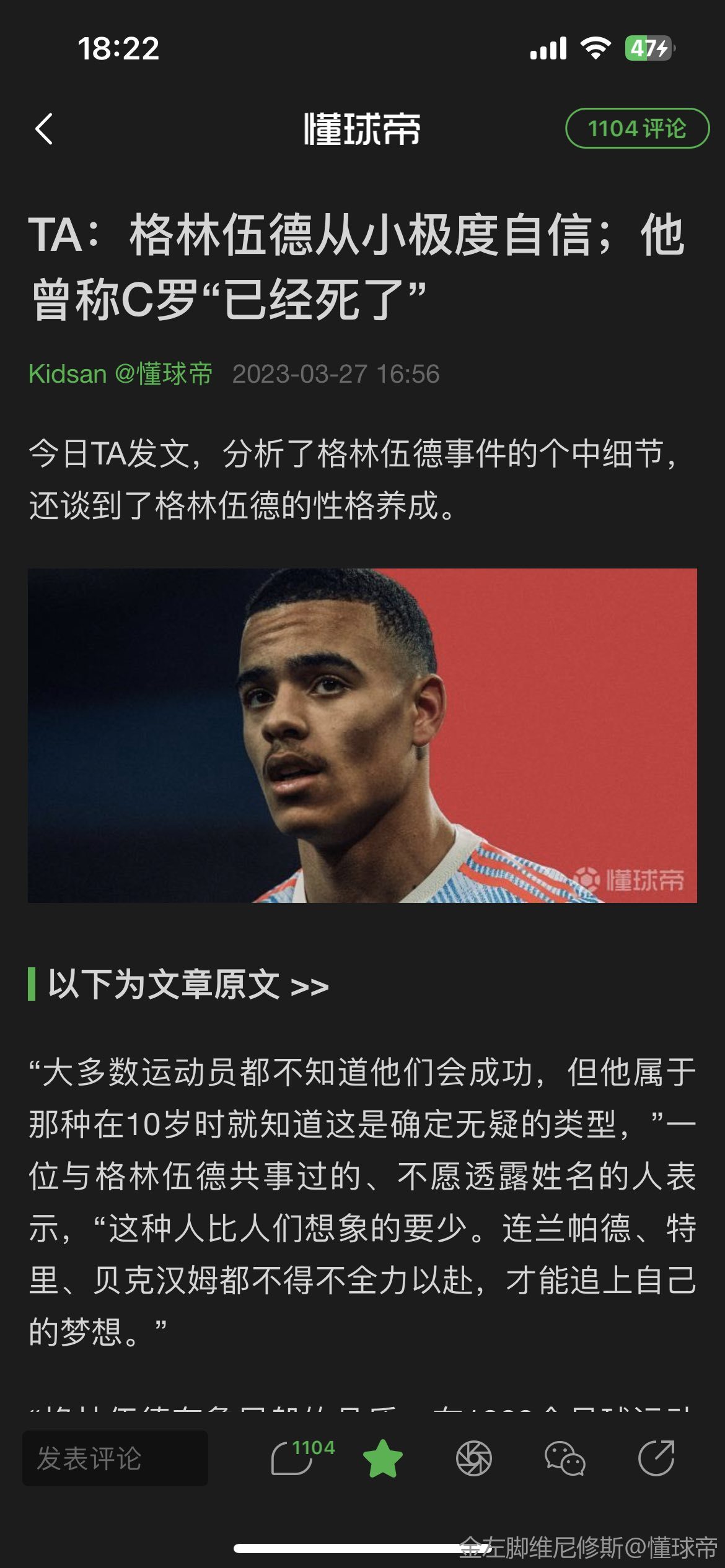The width and height of the screenshot is (725, 1568).
Task: Toggle the green favorite star
Action: point(382,1458)
